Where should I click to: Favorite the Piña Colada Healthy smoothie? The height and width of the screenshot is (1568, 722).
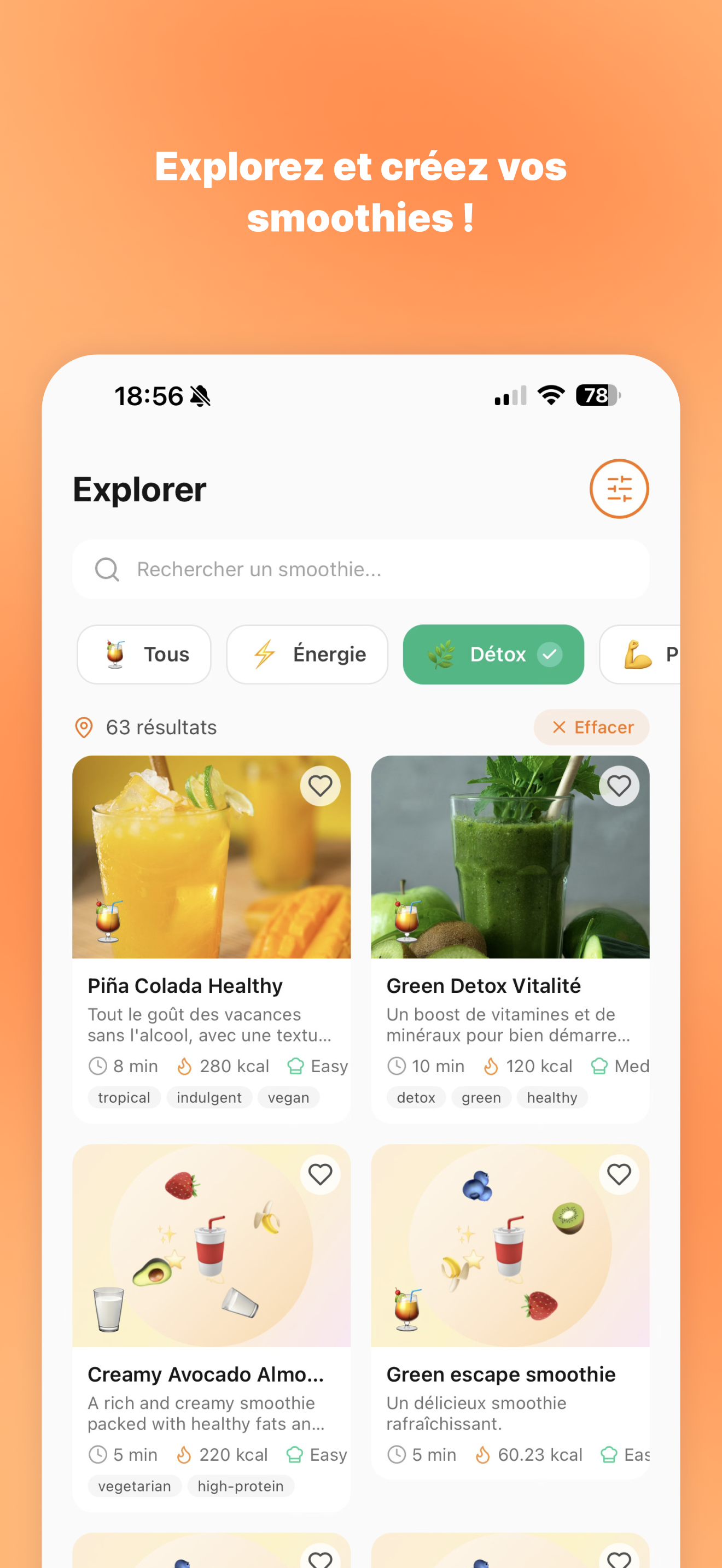point(321,786)
